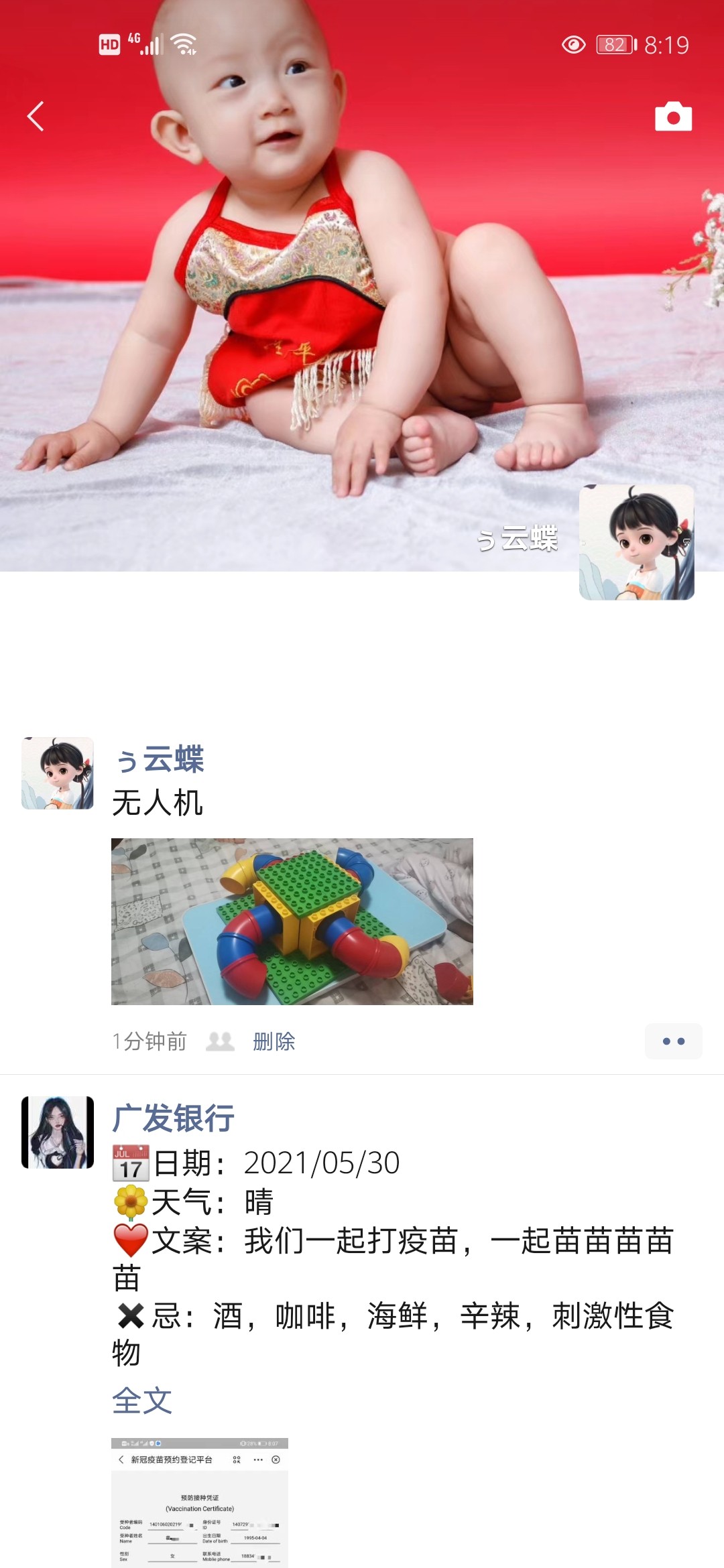Delete the 无人机 post
Image resolution: width=724 pixels, height=1568 pixels.
(x=274, y=1041)
